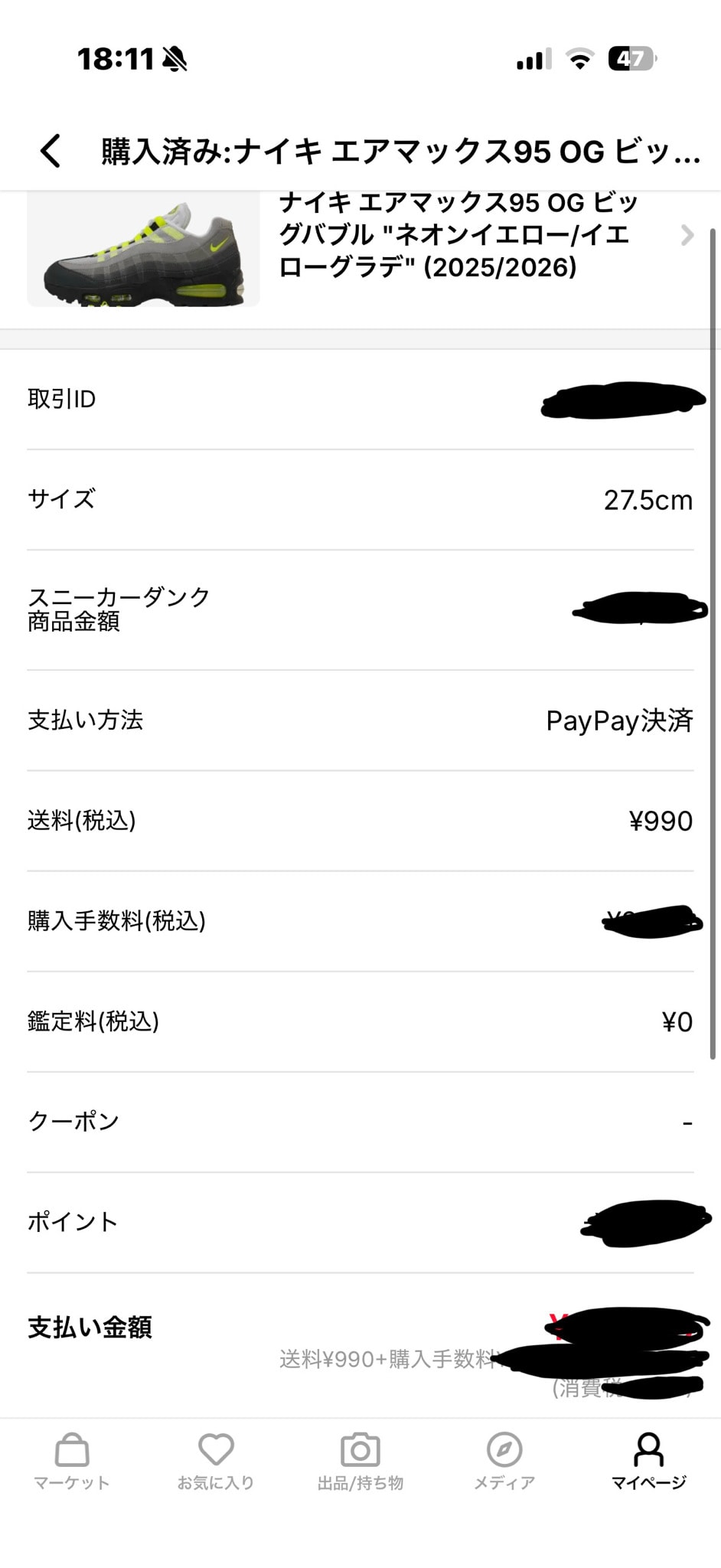This screenshot has width=721, height=1568.
Task: Switch to the メディア tab
Action: click(x=504, y=1462)
